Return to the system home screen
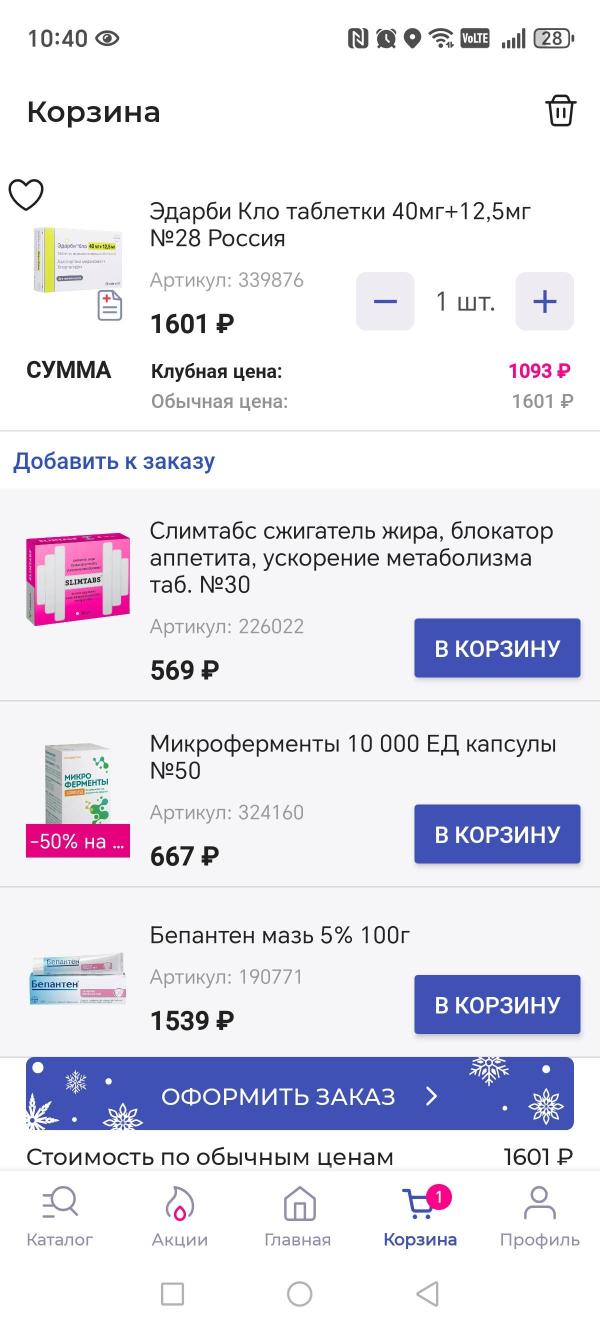 [300, 1294]
